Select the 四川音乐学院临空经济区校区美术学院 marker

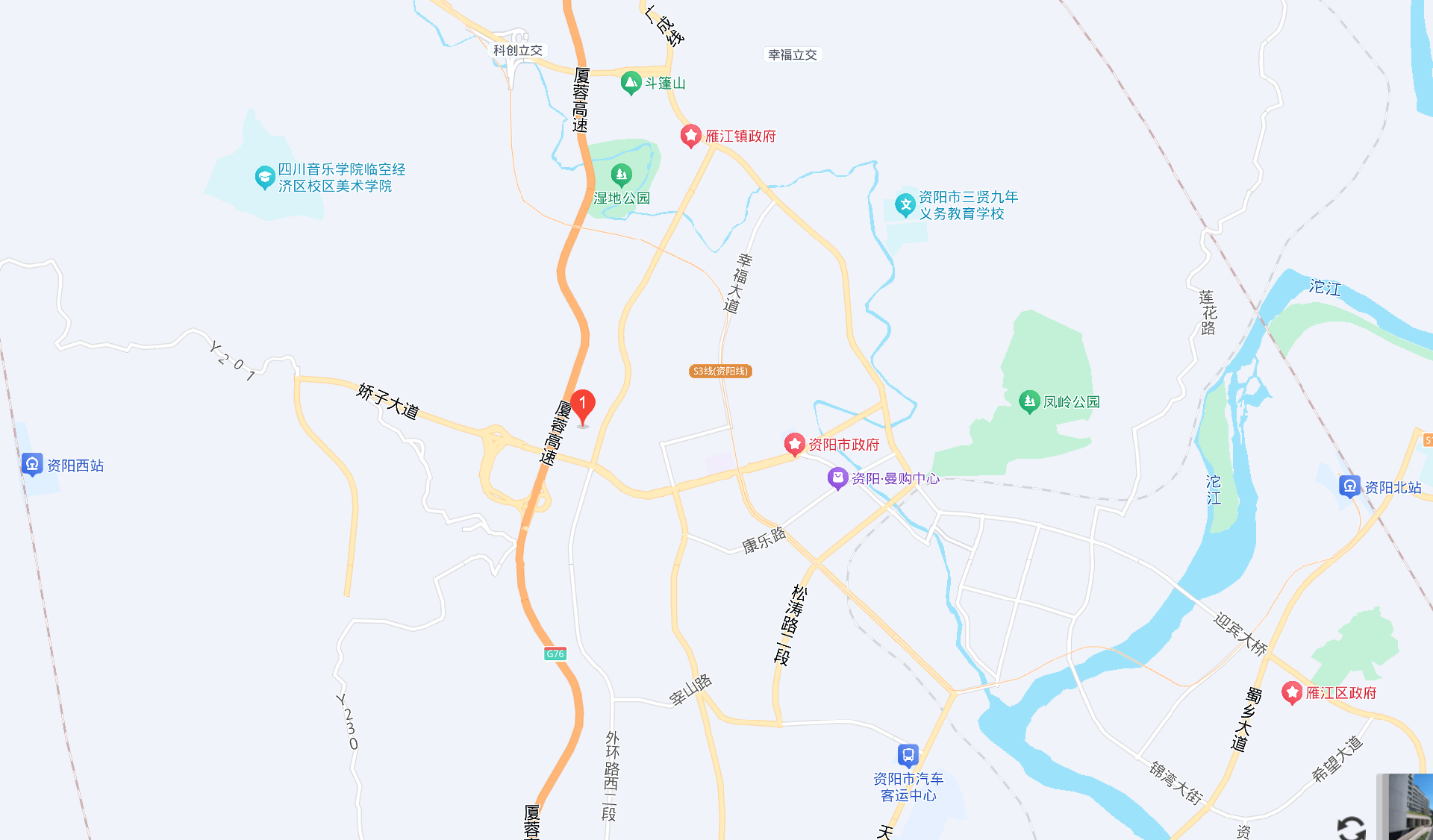[265, 178]
